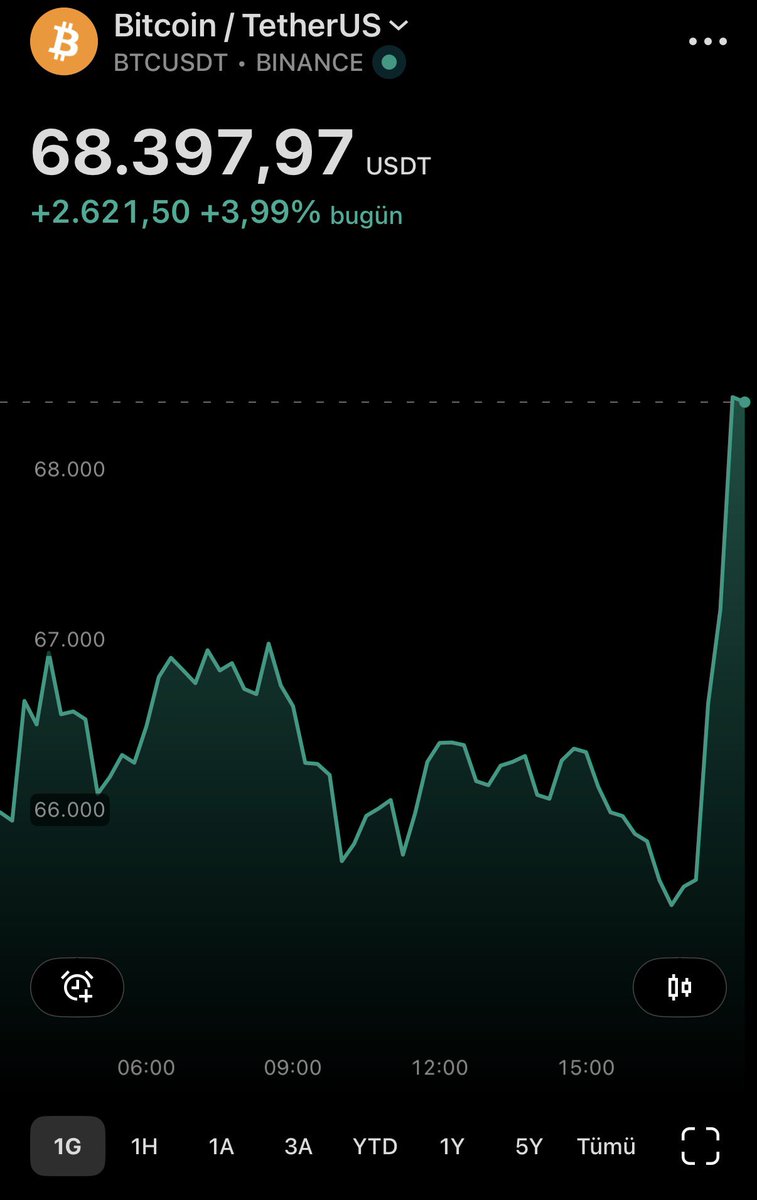Select the Tümü full history range
757x1200 pixels.
click(x=606, y=1146)
